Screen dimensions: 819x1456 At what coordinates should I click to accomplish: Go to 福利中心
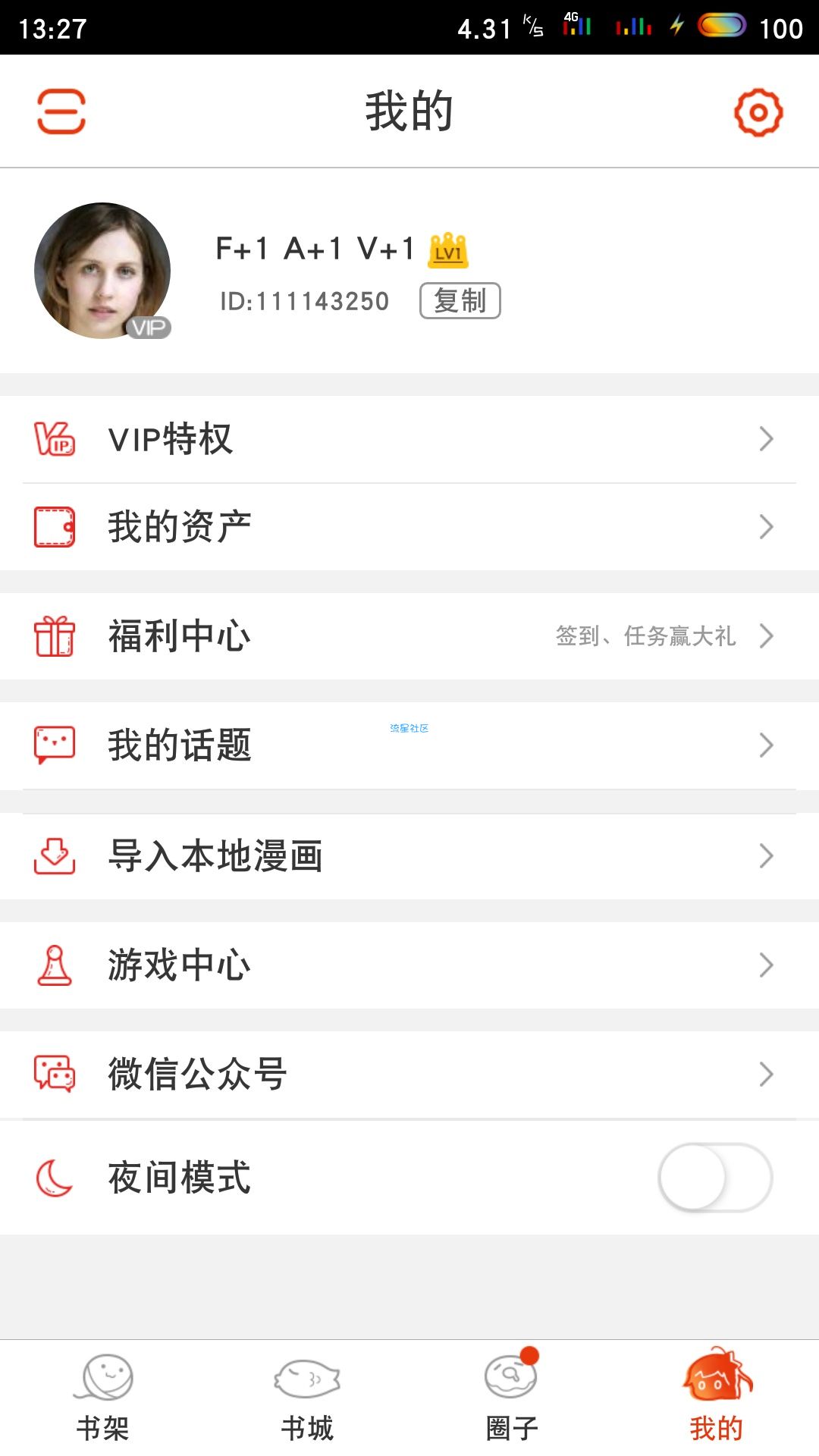409,636
